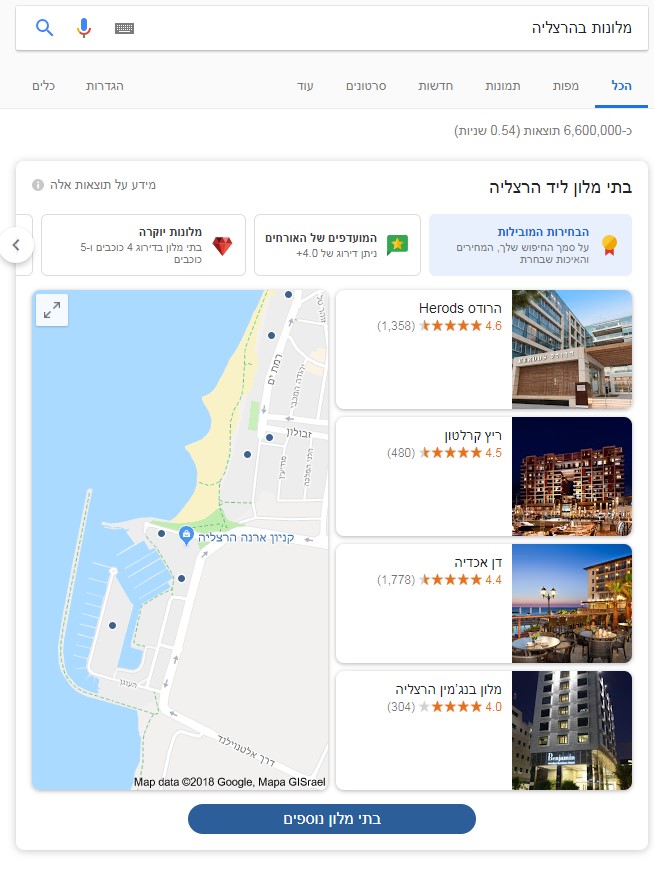Open מידע על תוצאות אלה info

[94, 185]
